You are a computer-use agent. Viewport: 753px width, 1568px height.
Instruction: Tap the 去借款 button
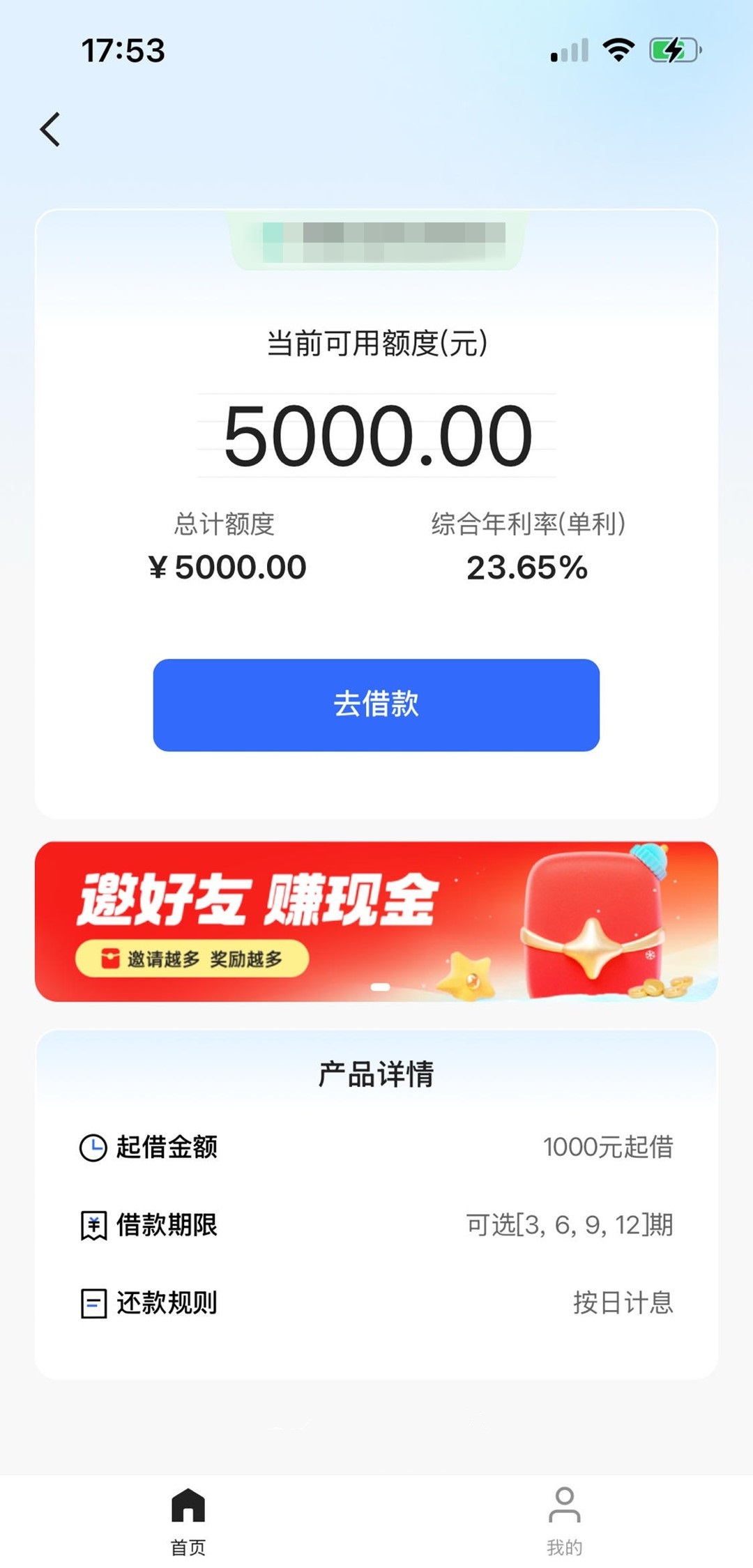click(x=376, y=705)
